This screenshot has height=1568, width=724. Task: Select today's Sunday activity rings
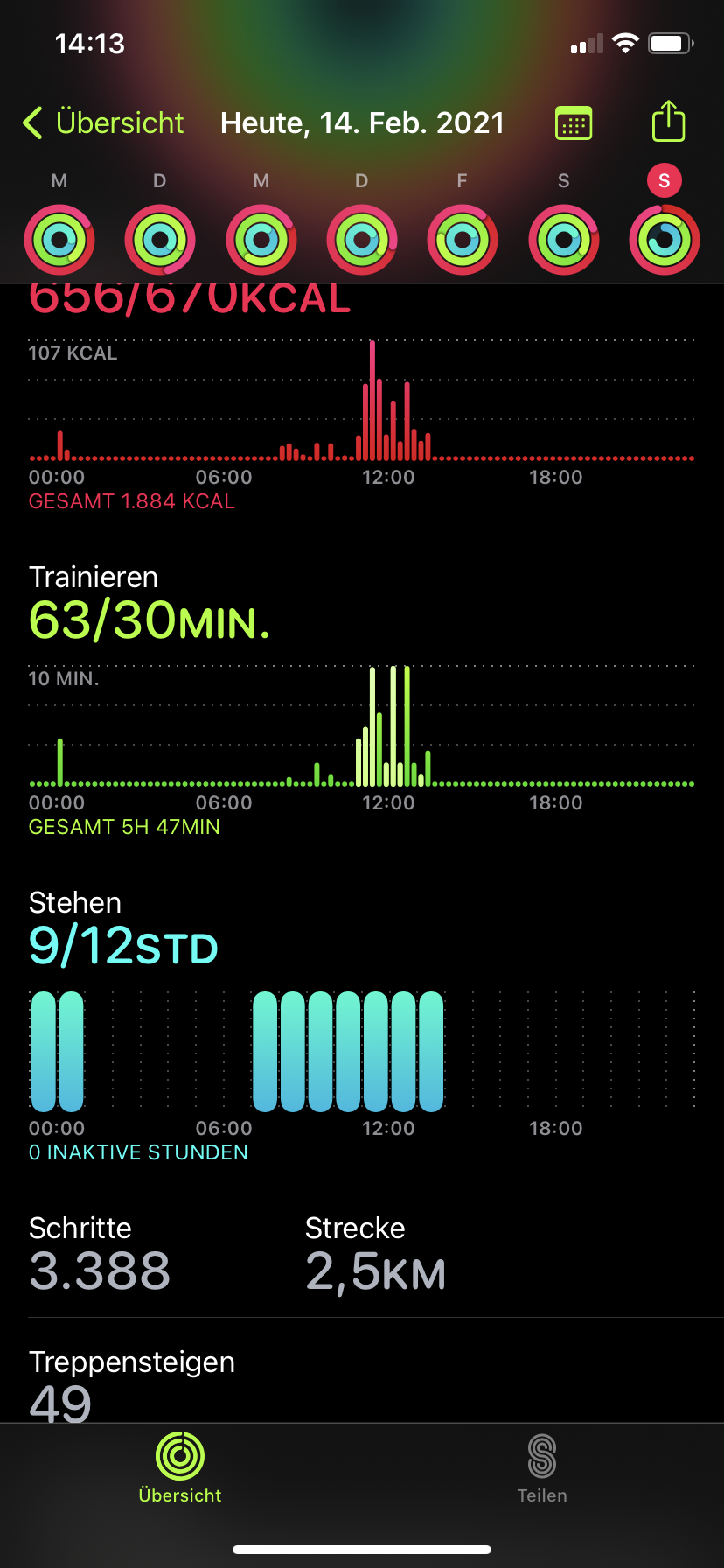pos(665,239)
